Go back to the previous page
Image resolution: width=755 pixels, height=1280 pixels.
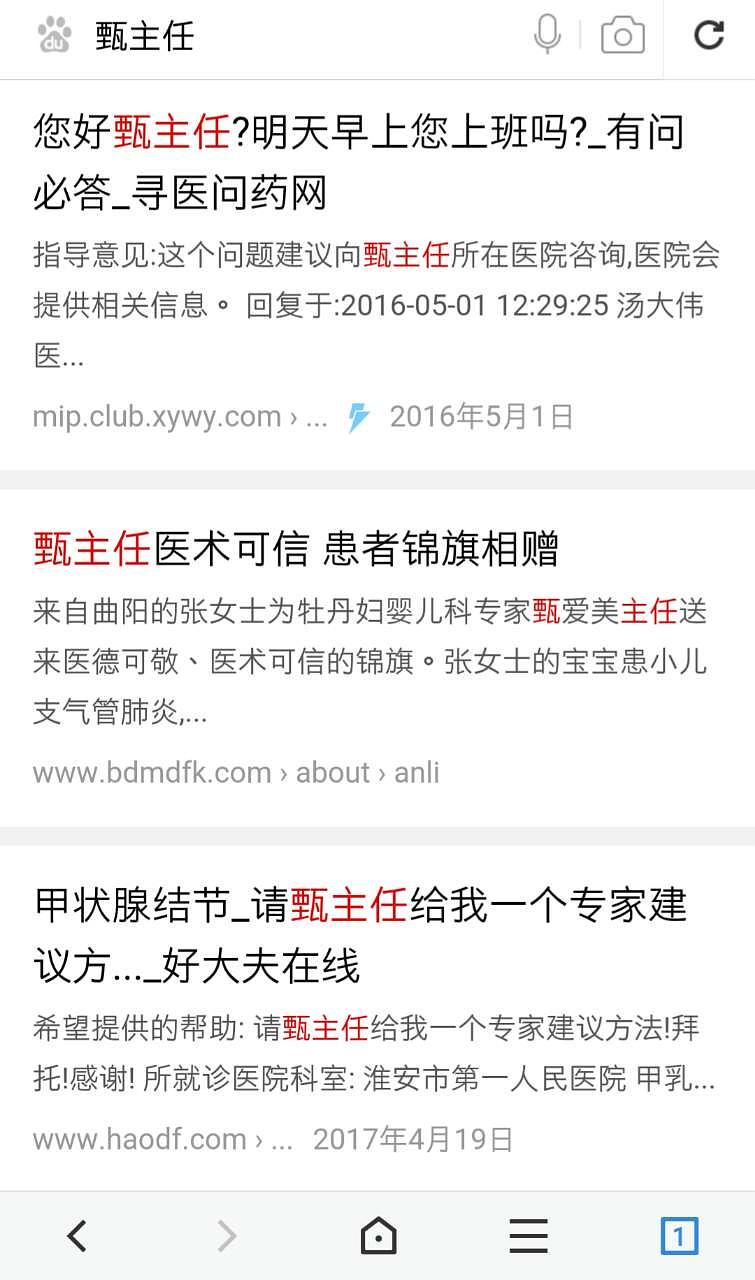[x=77, y=1236]
